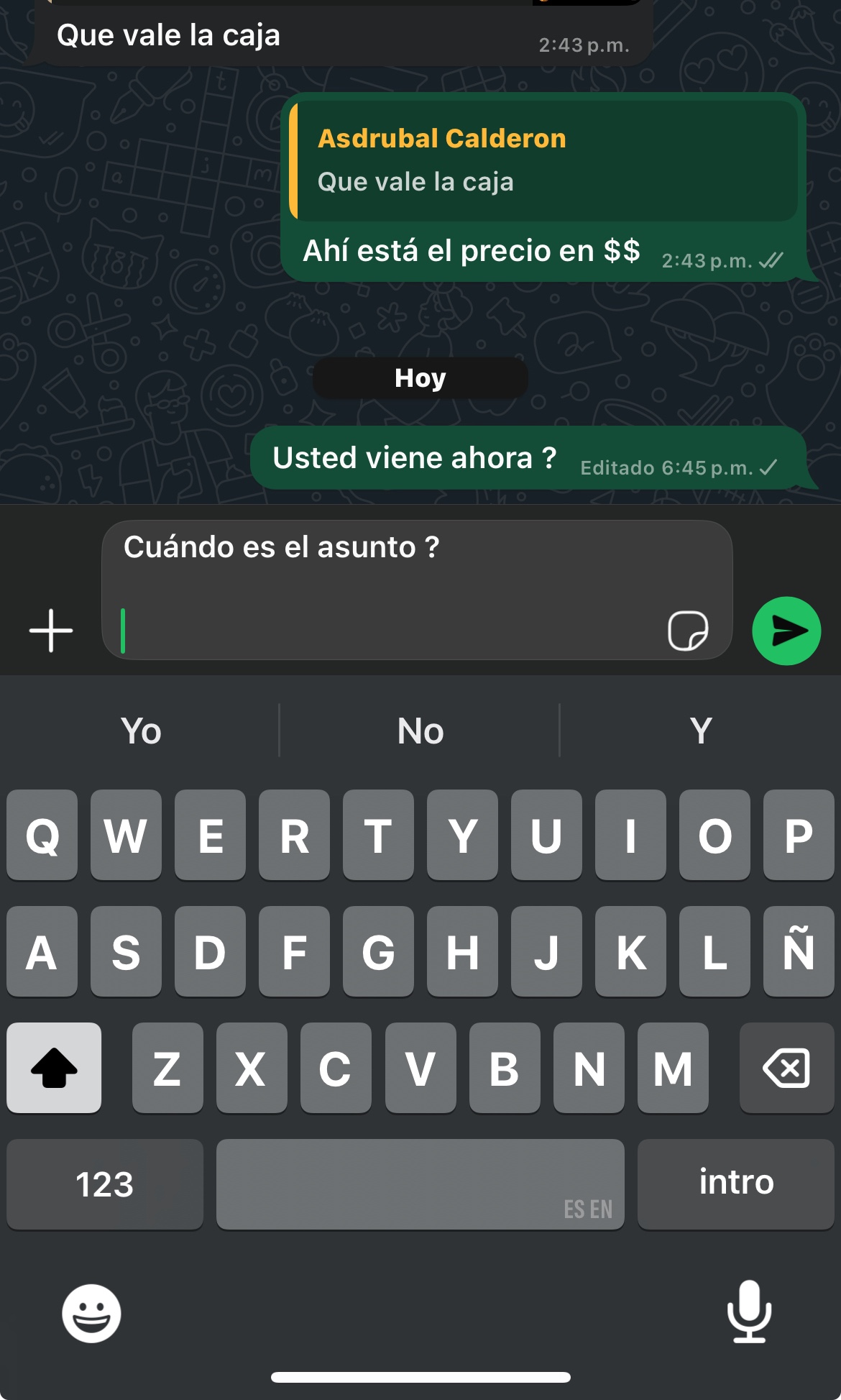Image resolution: width=841 pixels, height=1400 pixels.
Task: Tap the backspace key
Action: tap(786, 1068)
